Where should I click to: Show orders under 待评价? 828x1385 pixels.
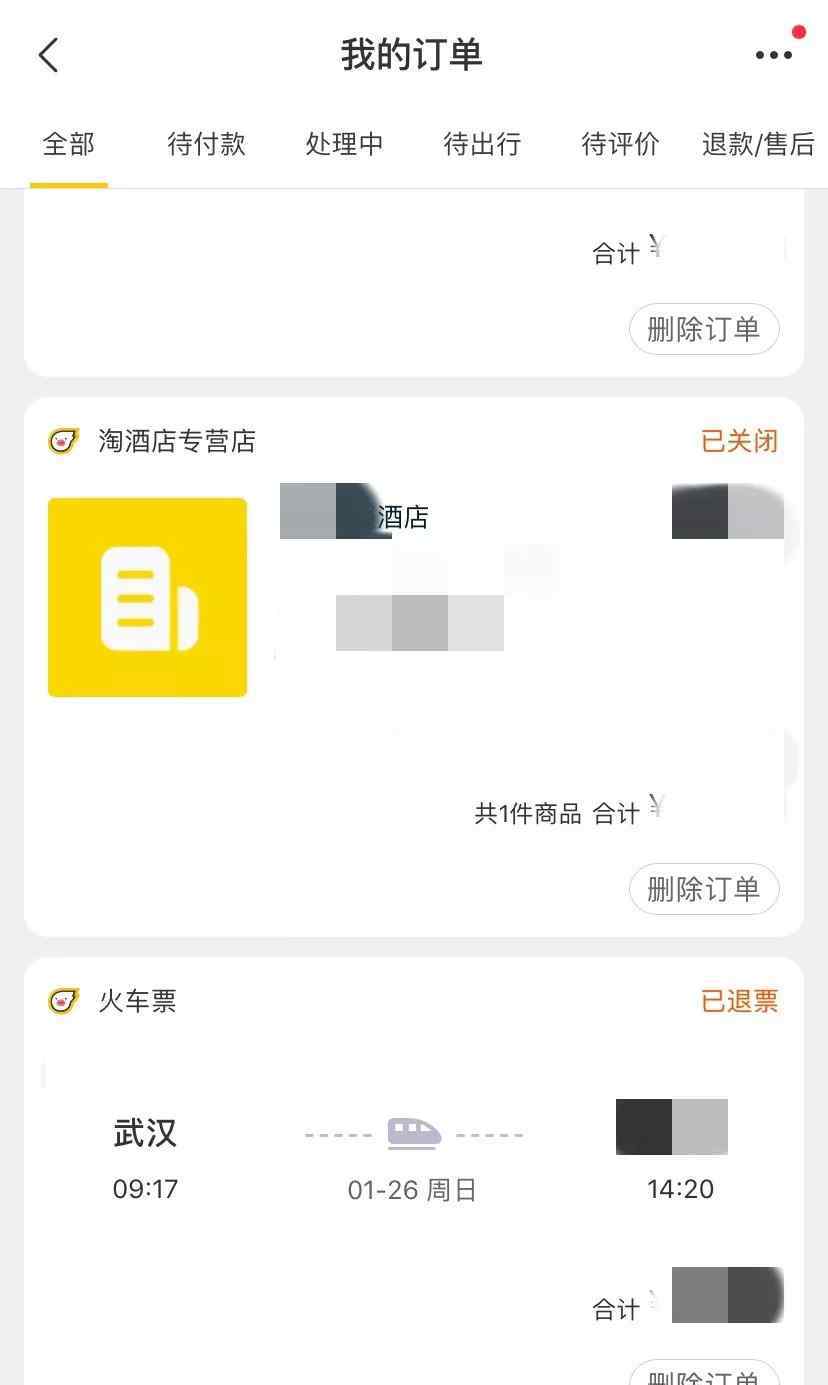[x=620, y=145]
